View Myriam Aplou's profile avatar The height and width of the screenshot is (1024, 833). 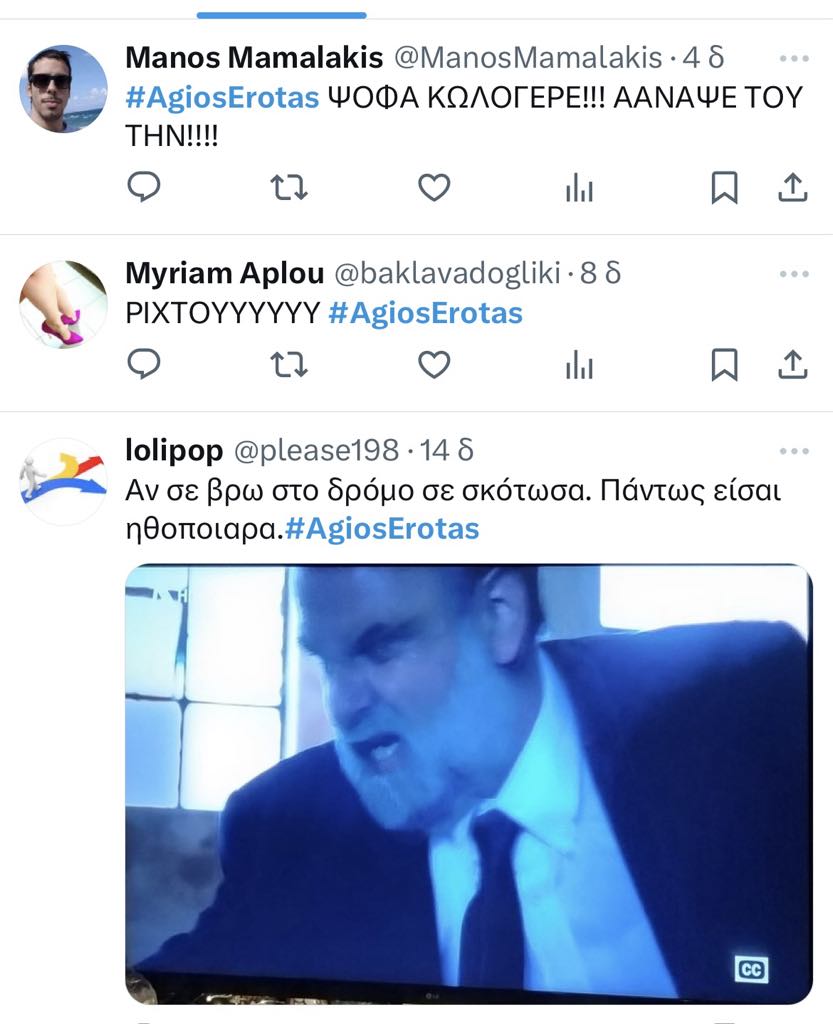click(63, 304)
